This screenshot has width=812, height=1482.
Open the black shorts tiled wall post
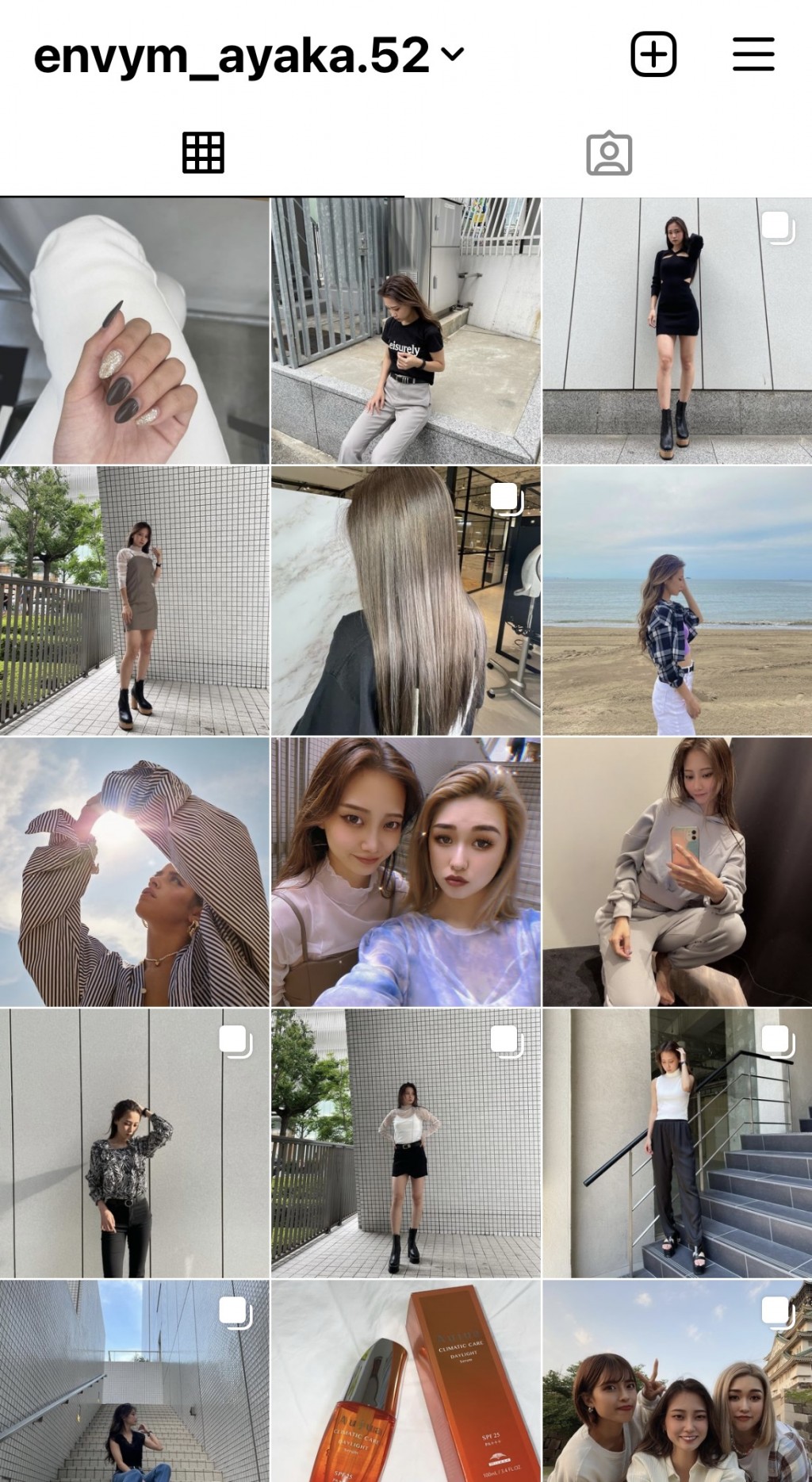(x=405, y=1143)
